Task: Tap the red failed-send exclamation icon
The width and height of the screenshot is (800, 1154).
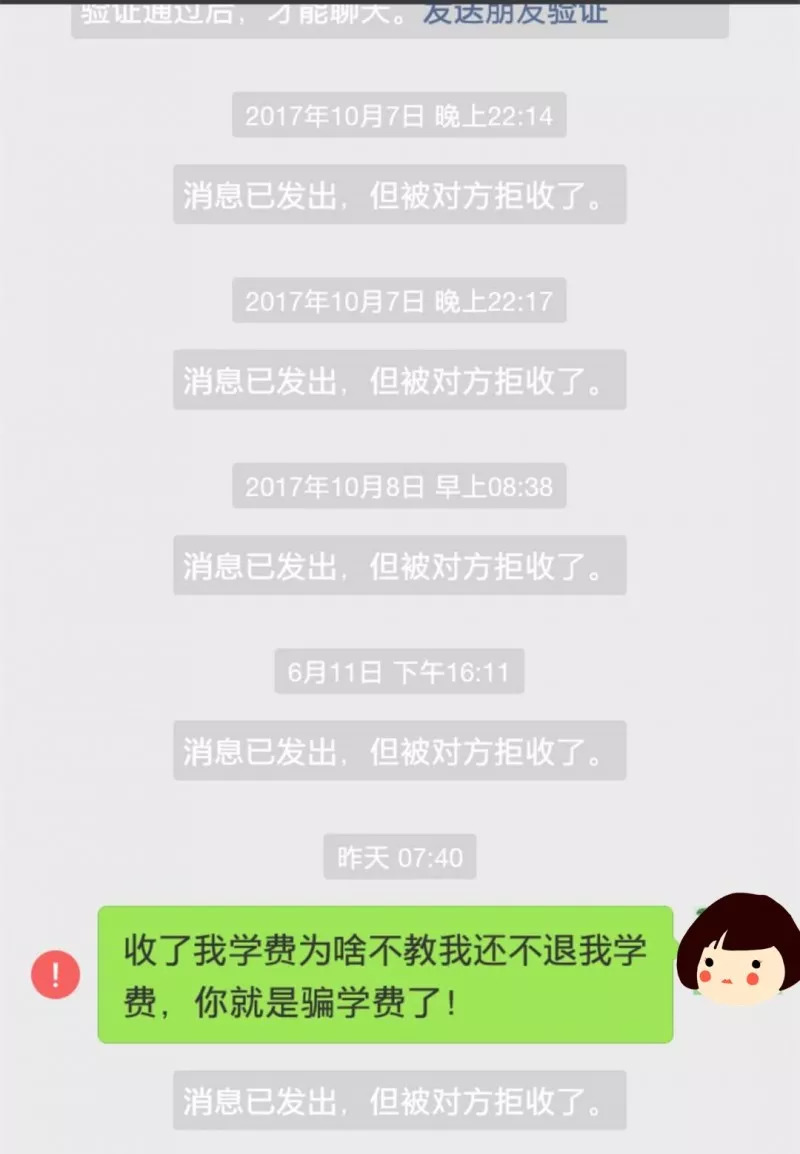Action: 55,973
